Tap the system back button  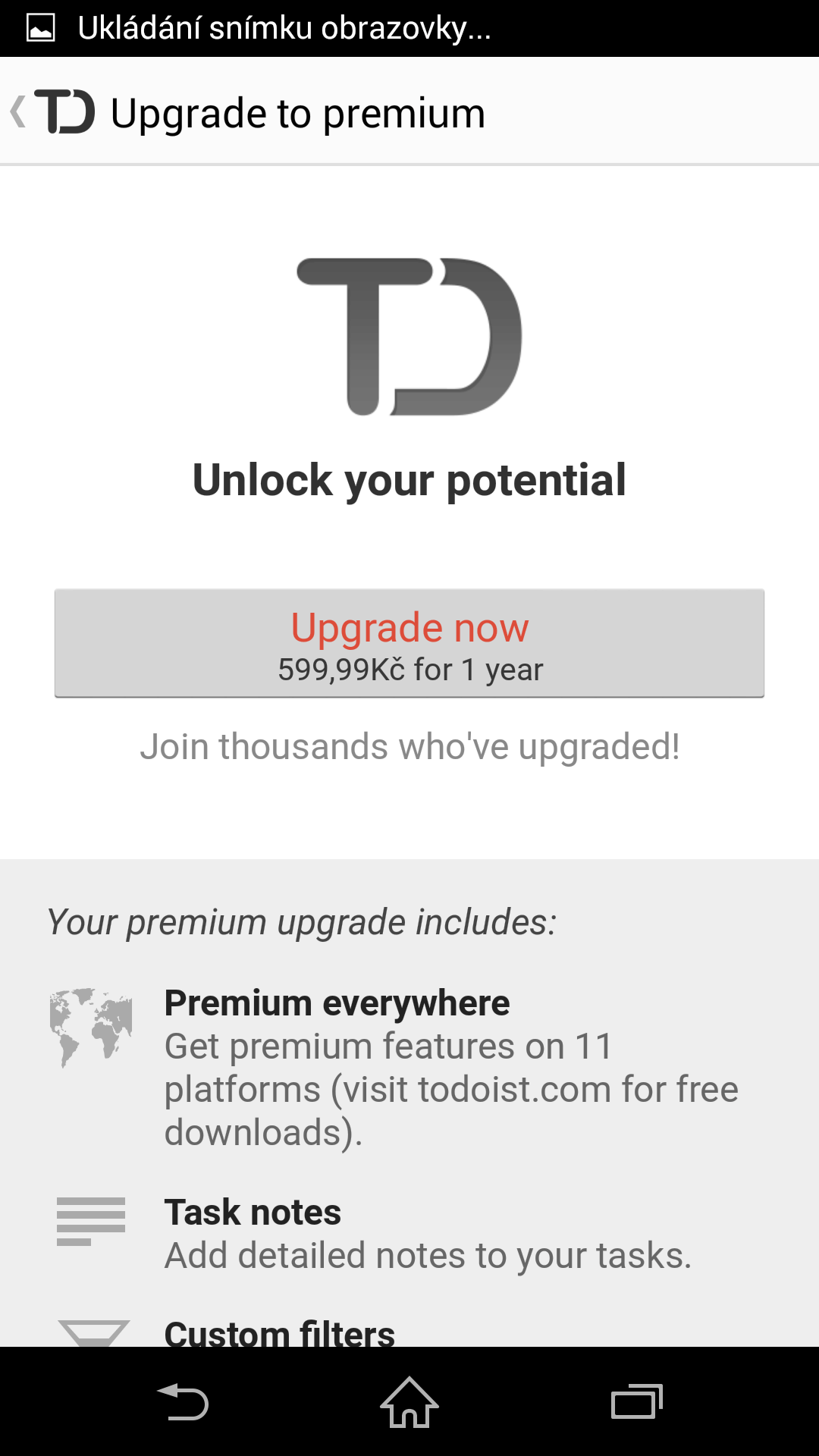click(182, 1401)
